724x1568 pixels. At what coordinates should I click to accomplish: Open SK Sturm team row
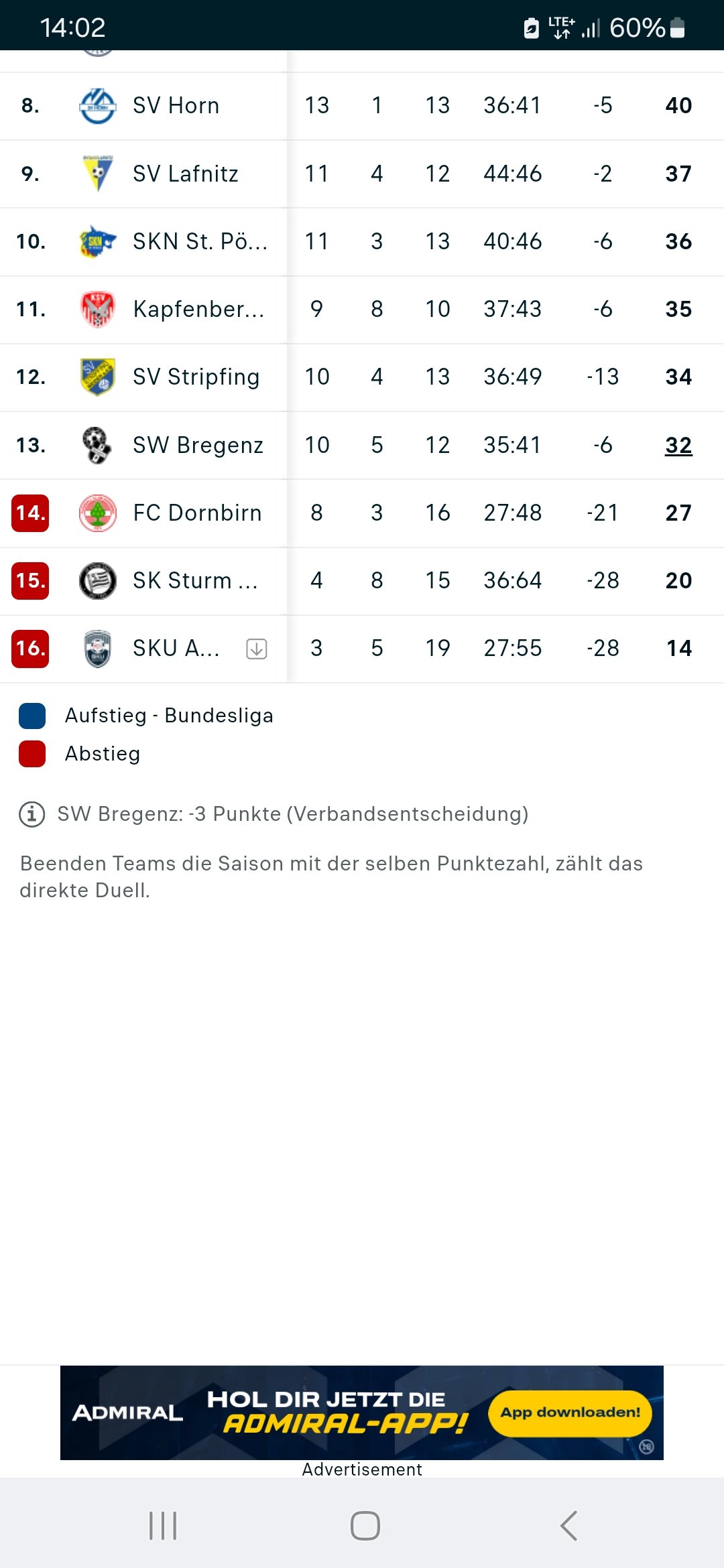362,581
